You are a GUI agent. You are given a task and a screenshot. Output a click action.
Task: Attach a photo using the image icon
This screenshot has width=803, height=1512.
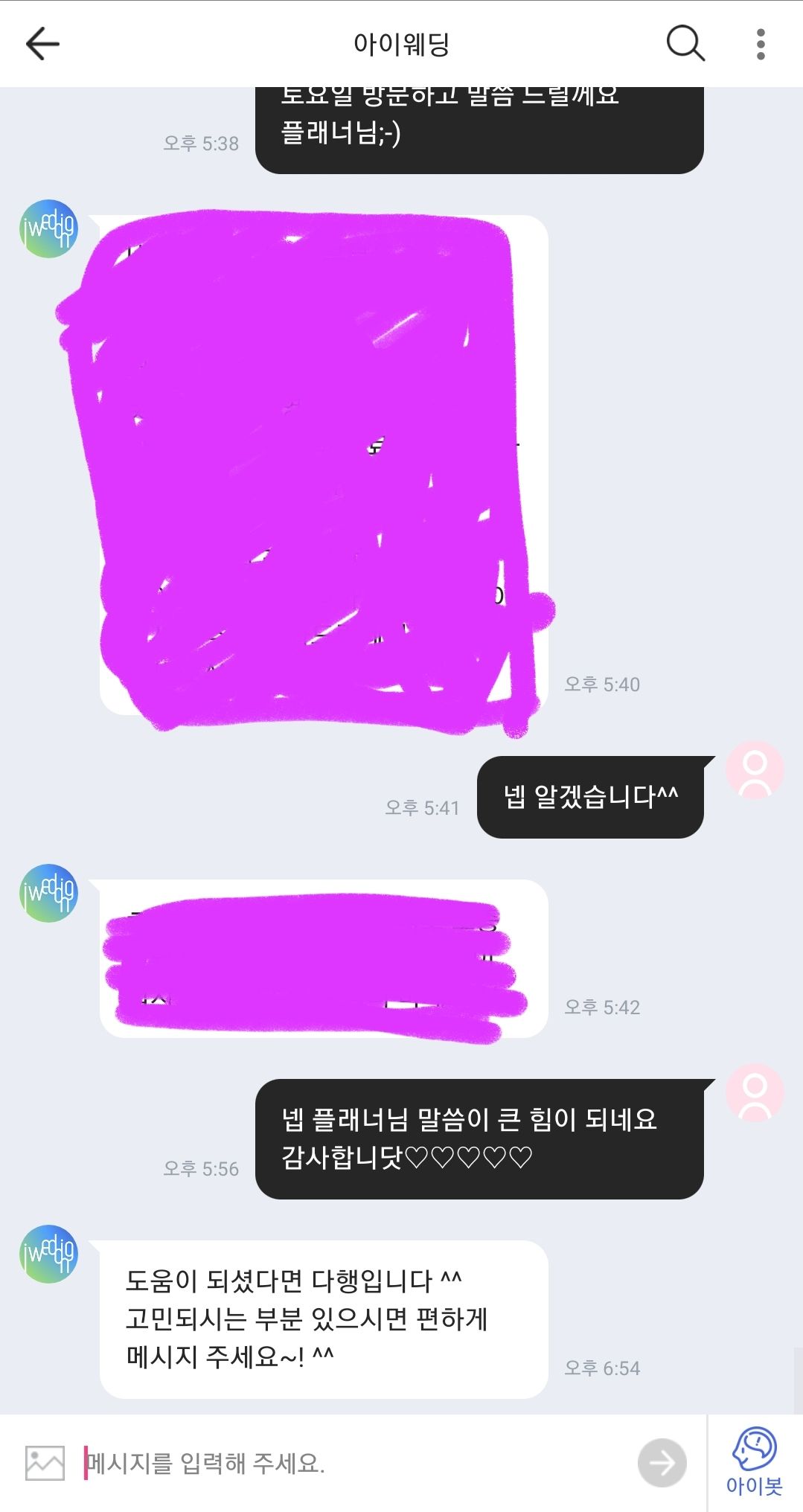click(45, 1463)
